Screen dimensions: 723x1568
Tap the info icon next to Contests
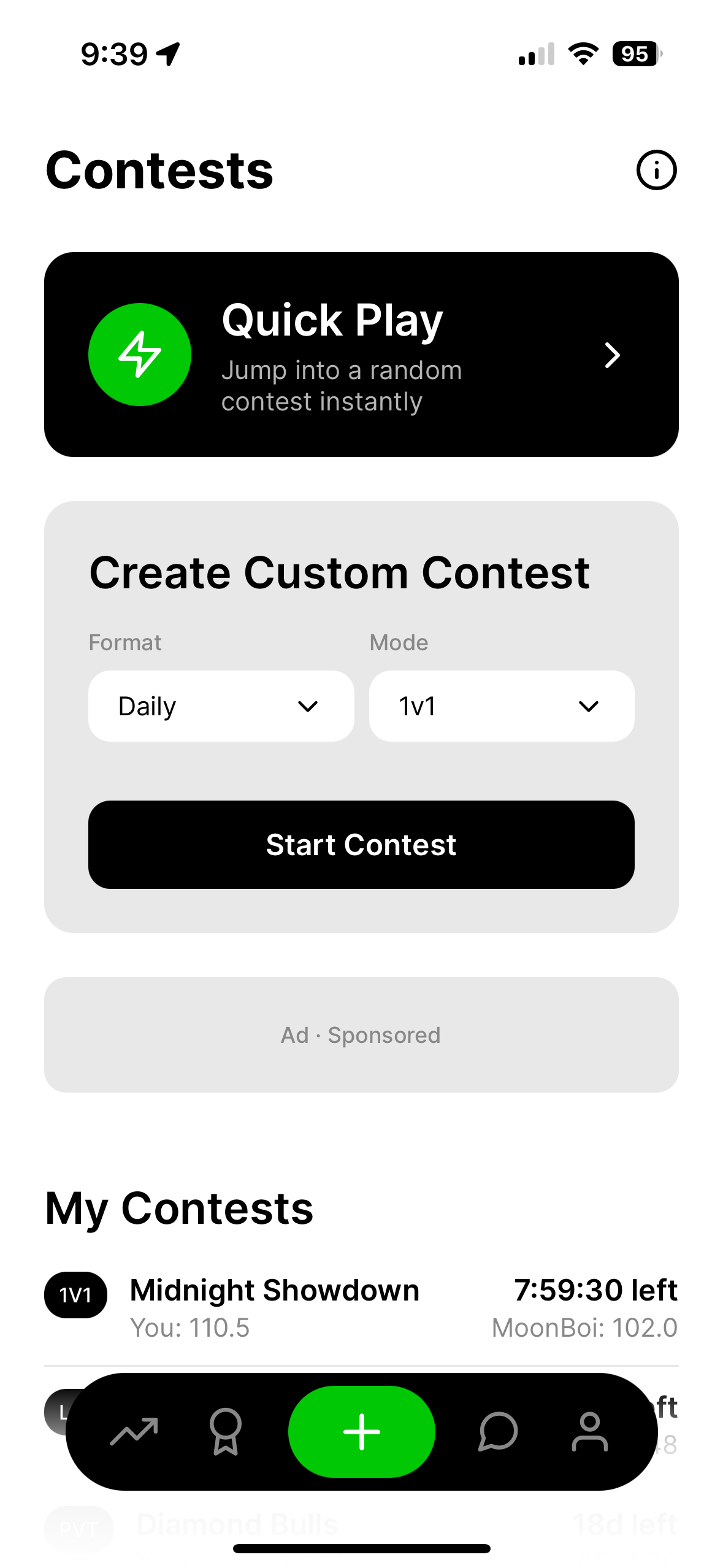[656, 171]
